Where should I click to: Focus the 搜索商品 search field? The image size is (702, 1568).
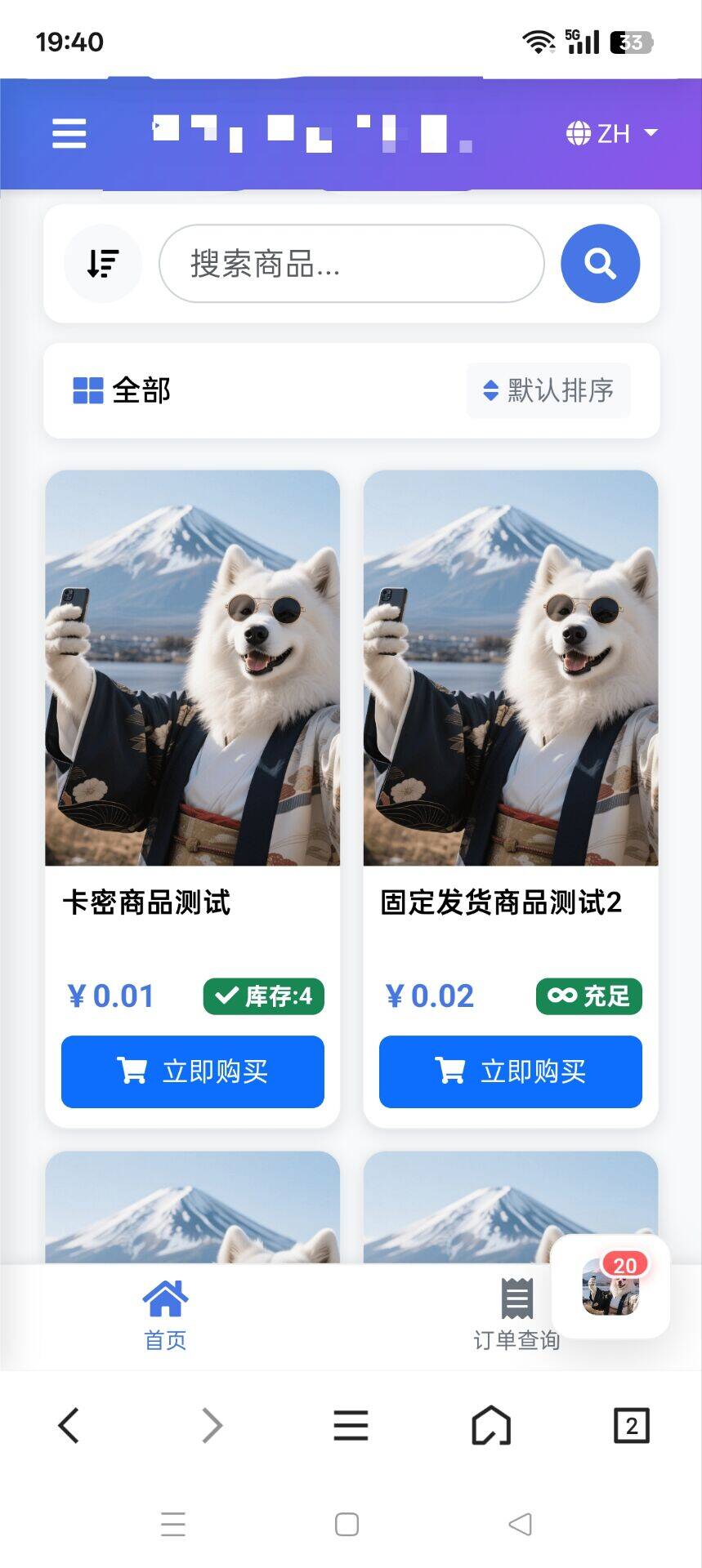pos(351,264)
